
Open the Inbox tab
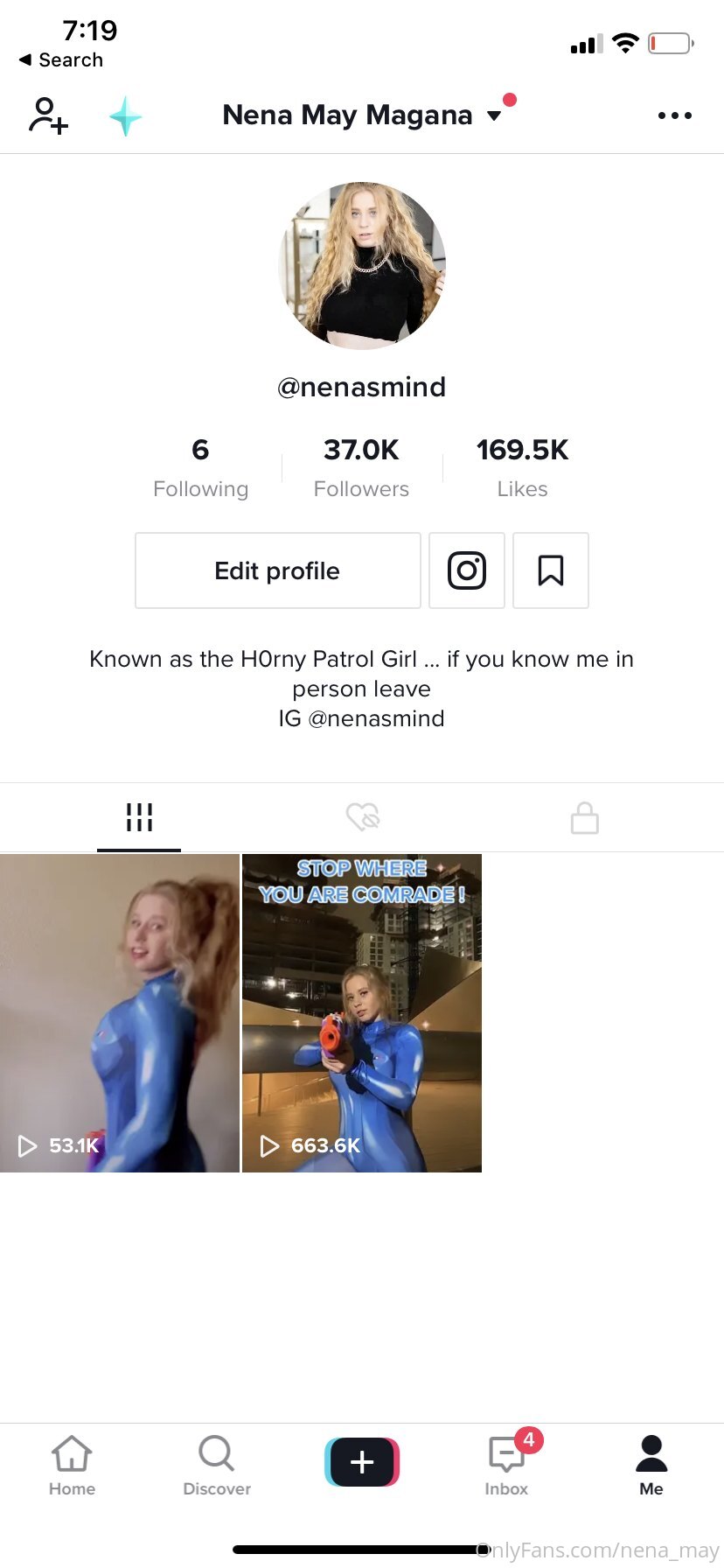click(x=507, y=1466)
